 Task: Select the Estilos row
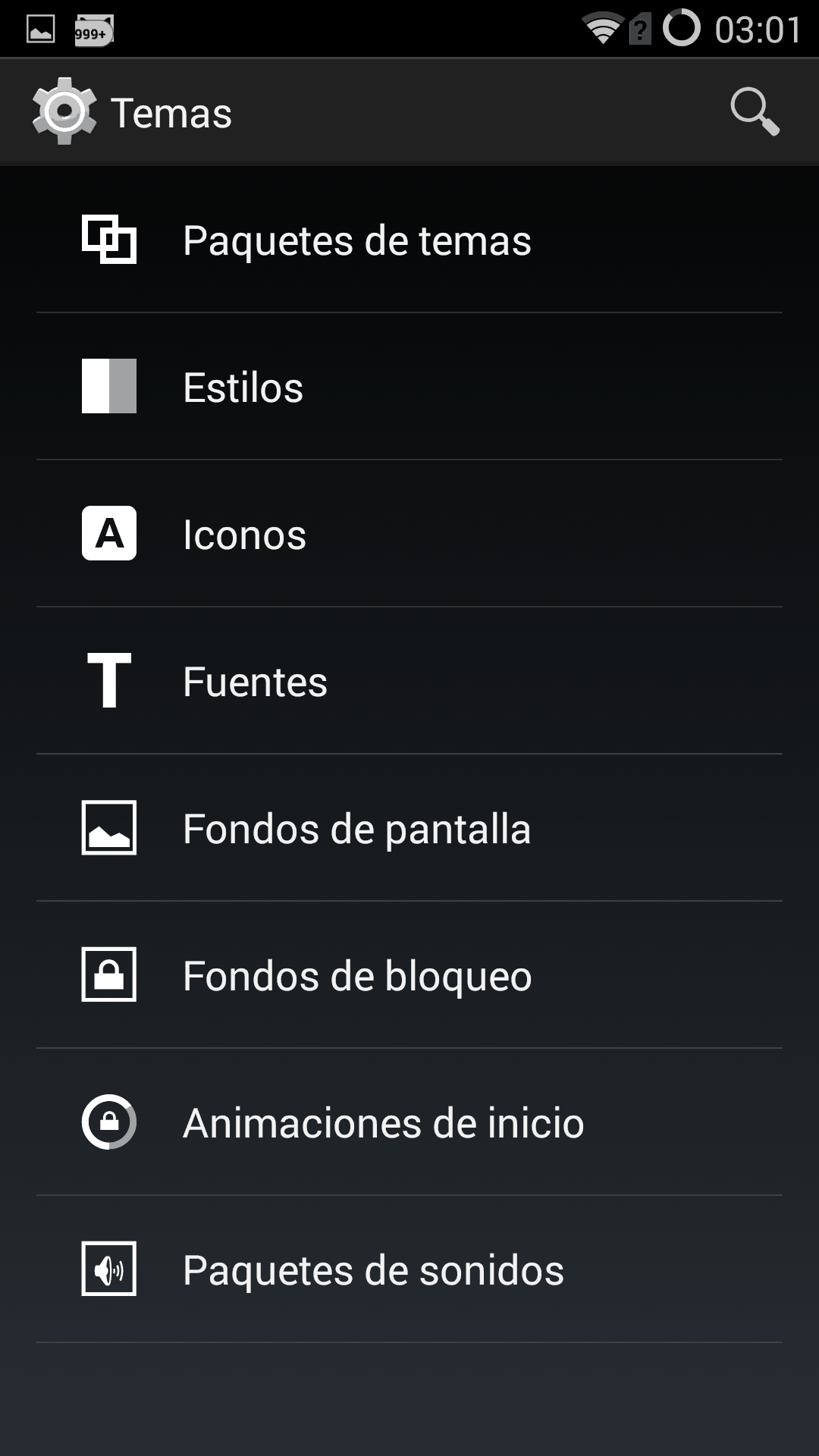click(409, 387)
